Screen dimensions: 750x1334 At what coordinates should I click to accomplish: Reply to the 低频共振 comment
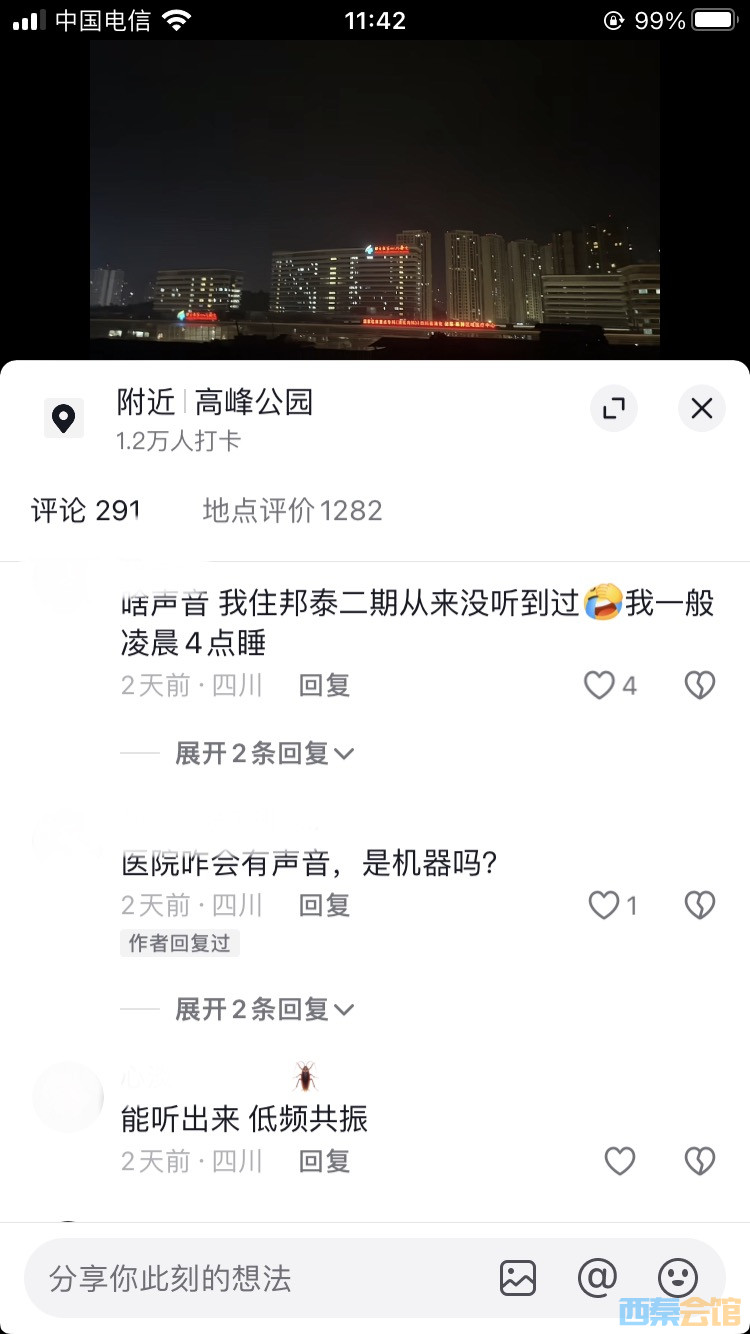[324, 1161]
